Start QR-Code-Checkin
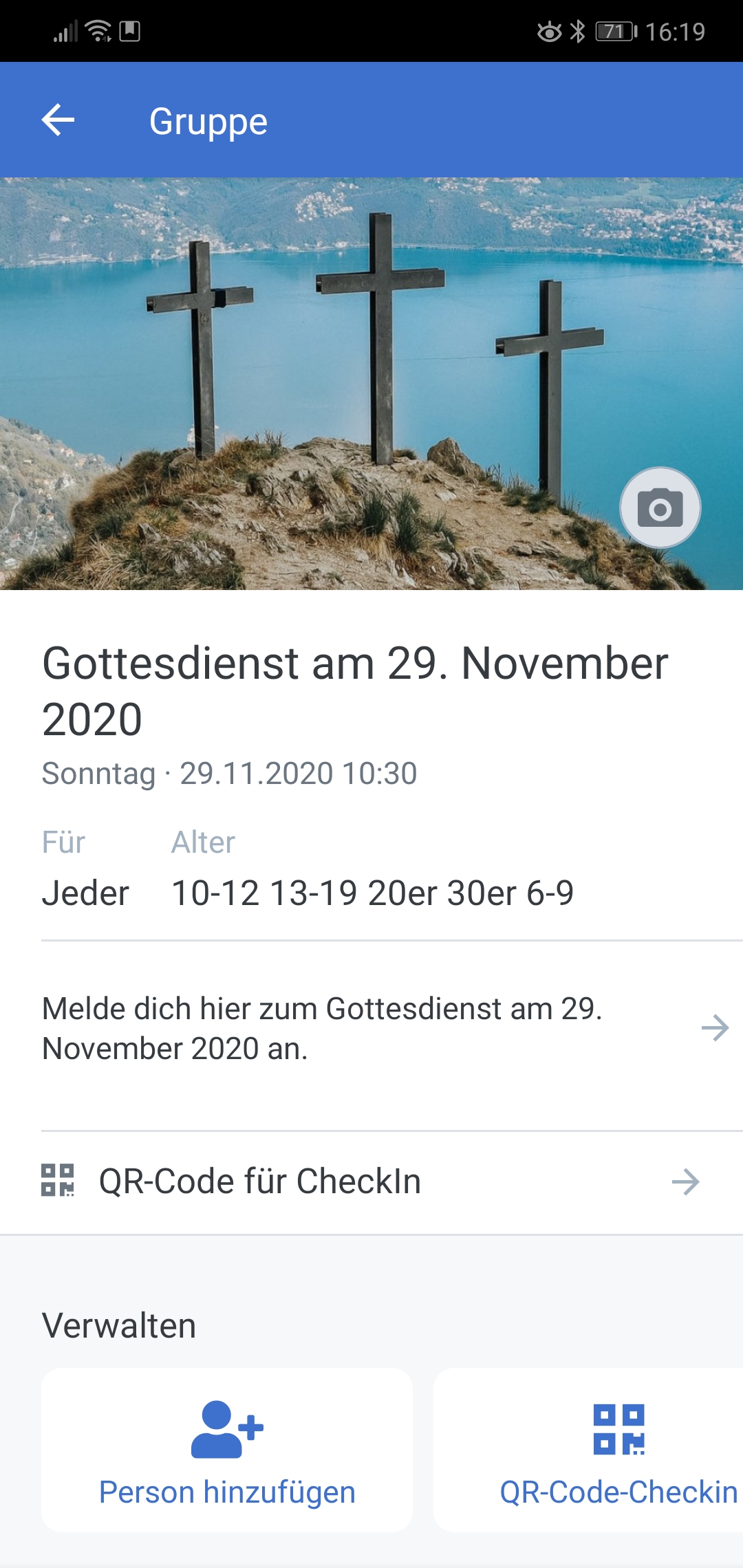This screenshot has width=743, height=1568. 589,1449
